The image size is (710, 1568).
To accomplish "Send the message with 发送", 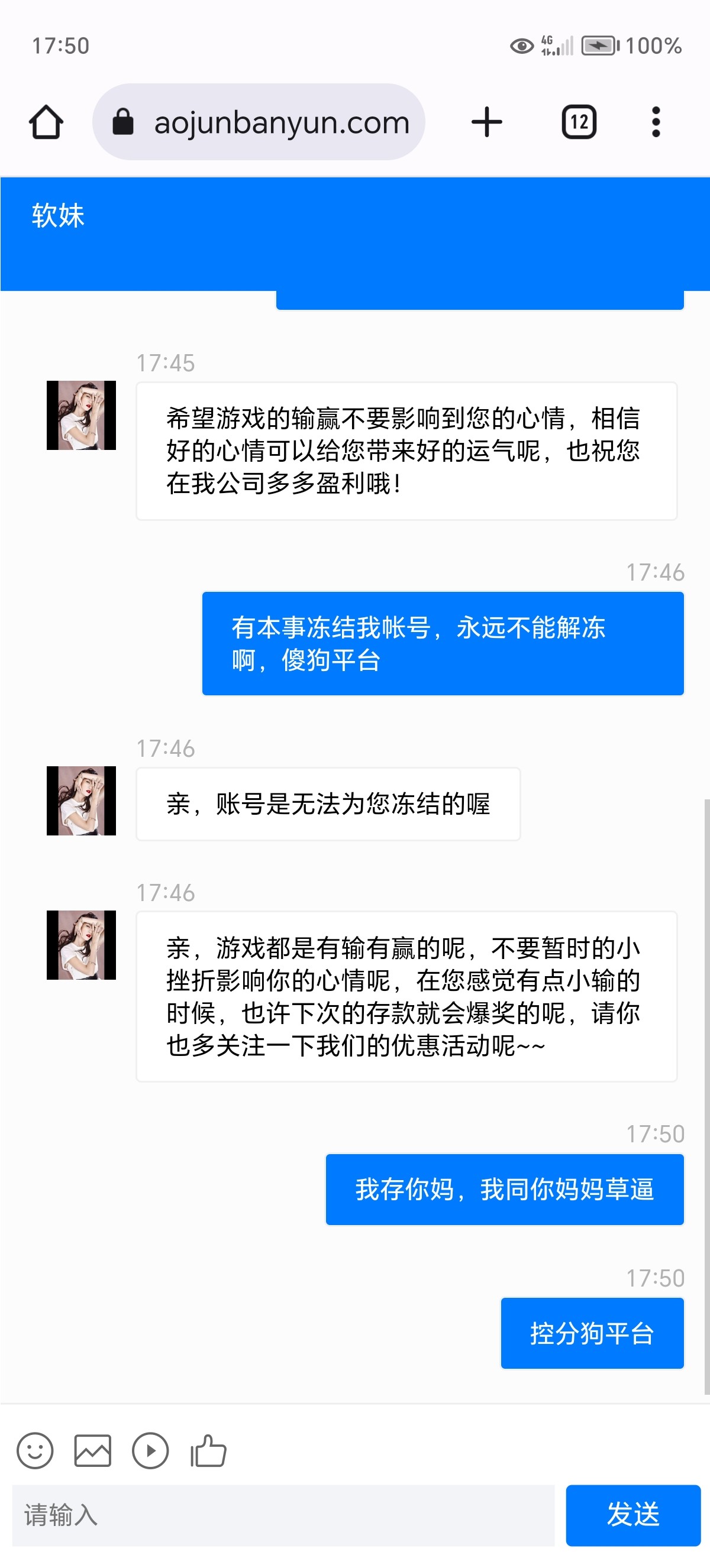I will [x=632, y=1515].
